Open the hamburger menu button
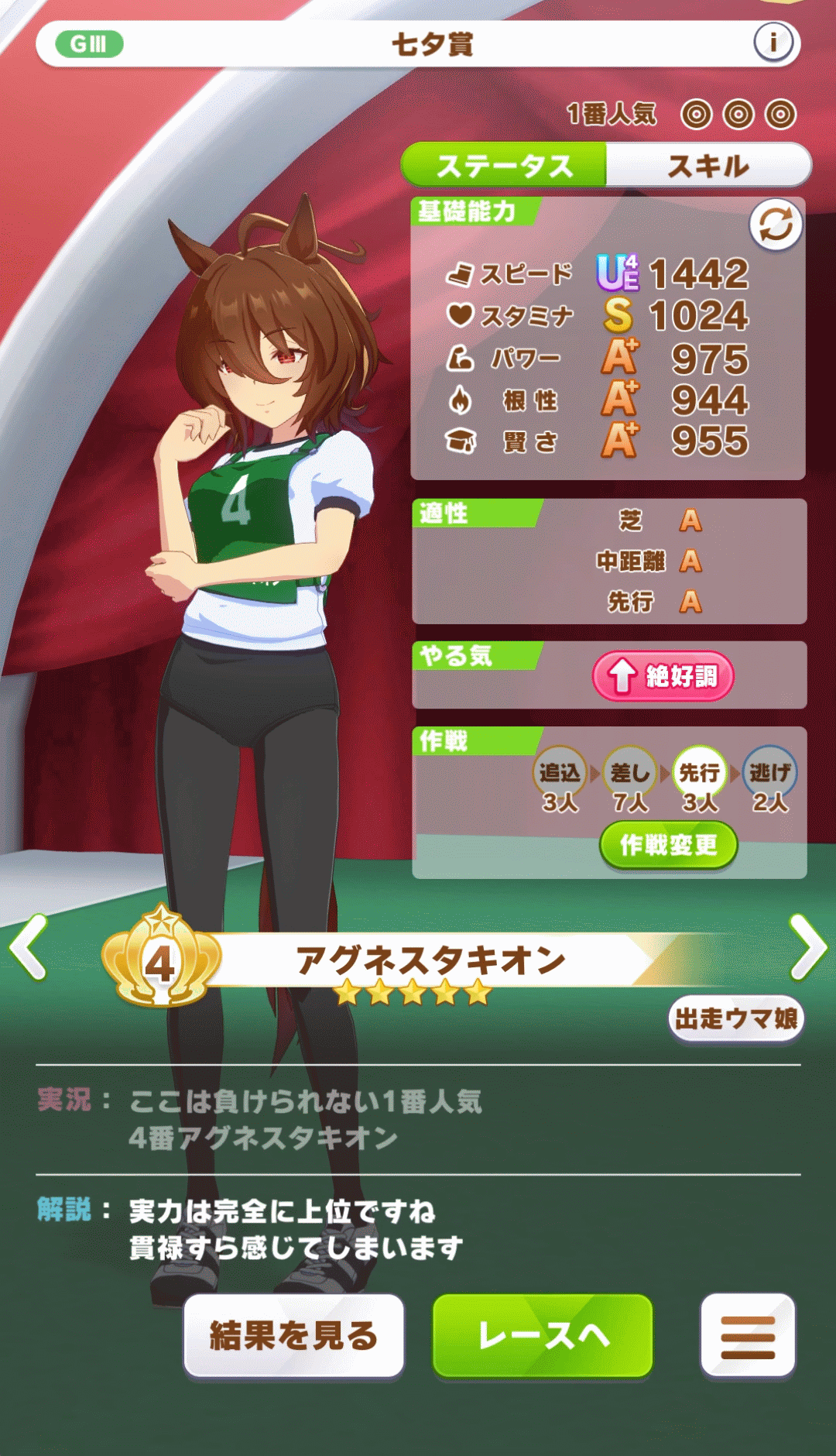This screenshot has height=1456, width=836. tap(747, 1336)
